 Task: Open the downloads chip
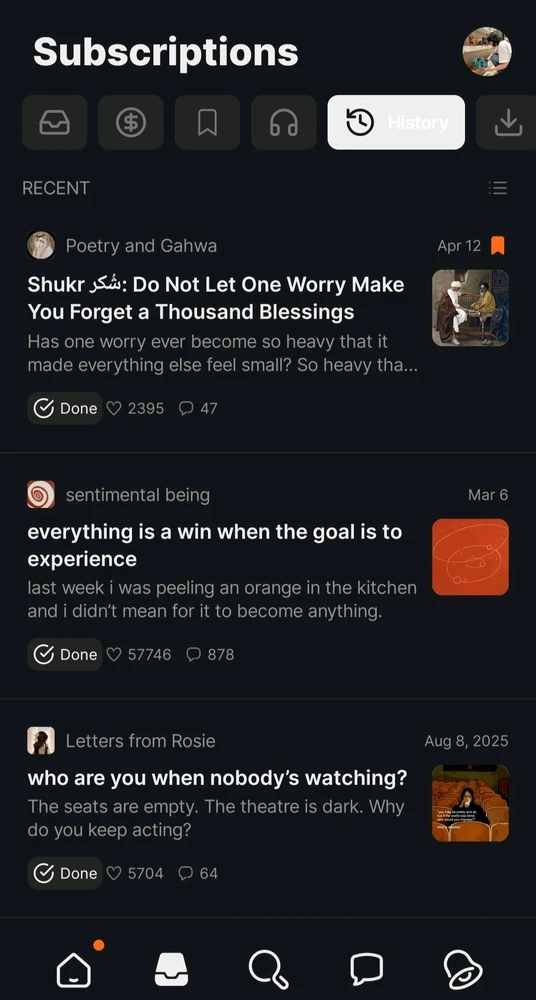508,122
